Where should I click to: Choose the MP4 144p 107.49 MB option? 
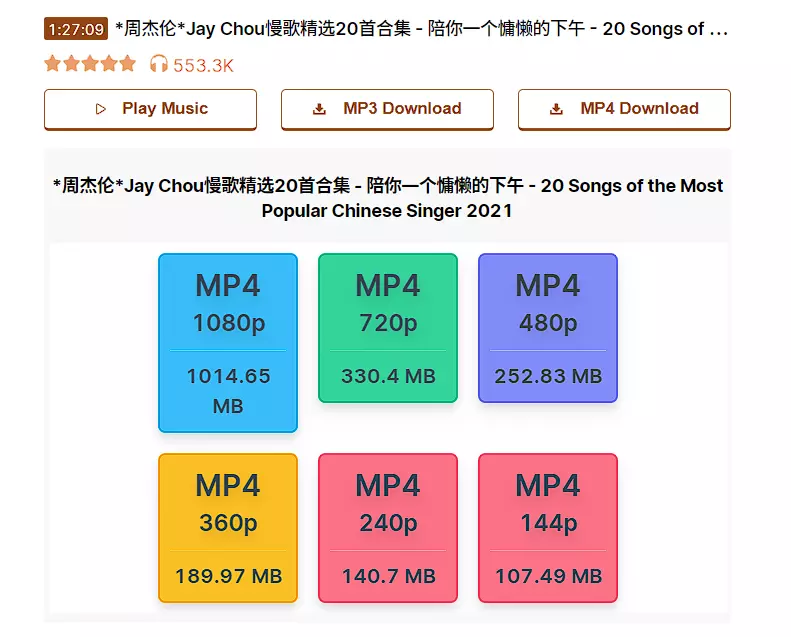coord(548,528)
